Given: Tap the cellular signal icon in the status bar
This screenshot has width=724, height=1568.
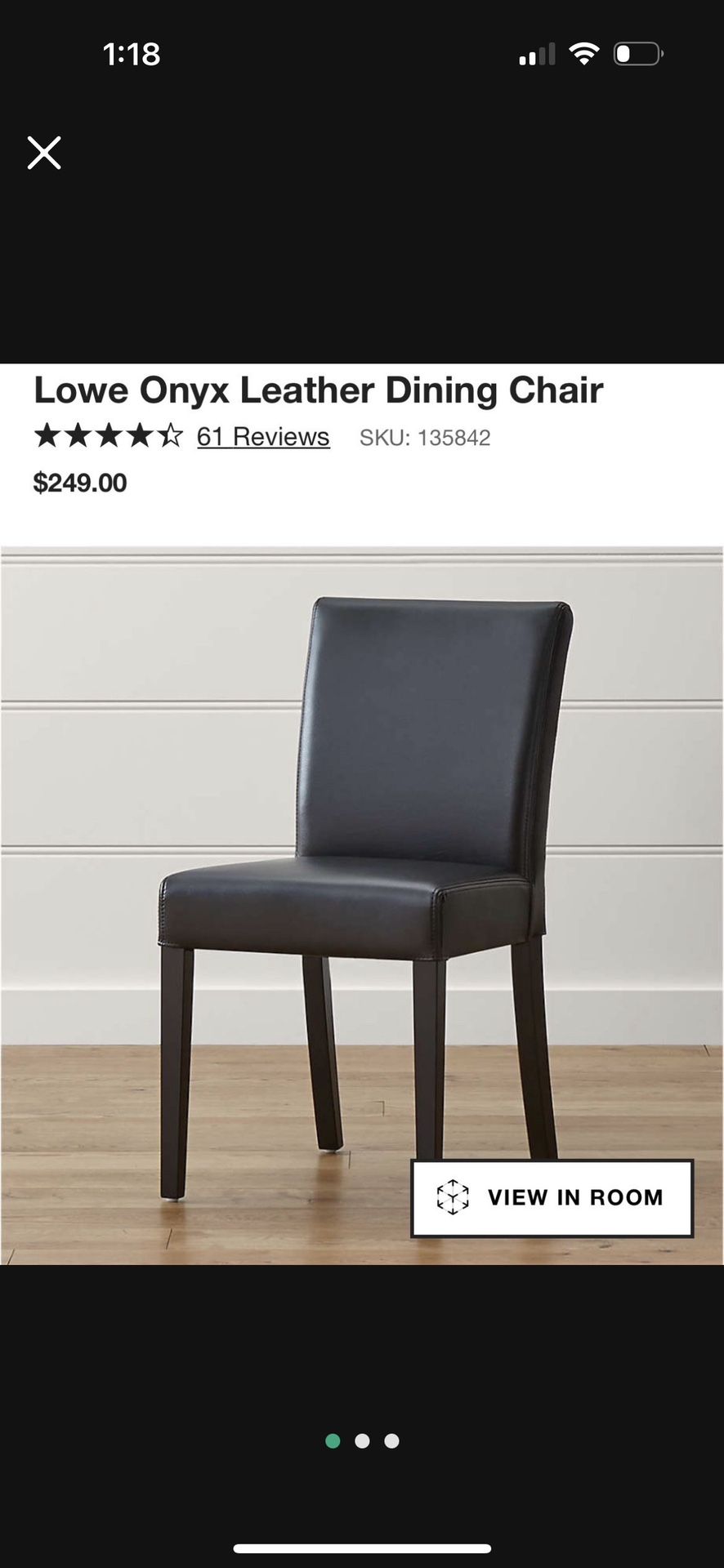Looking at the screenshot, I should tap(537, 53).
